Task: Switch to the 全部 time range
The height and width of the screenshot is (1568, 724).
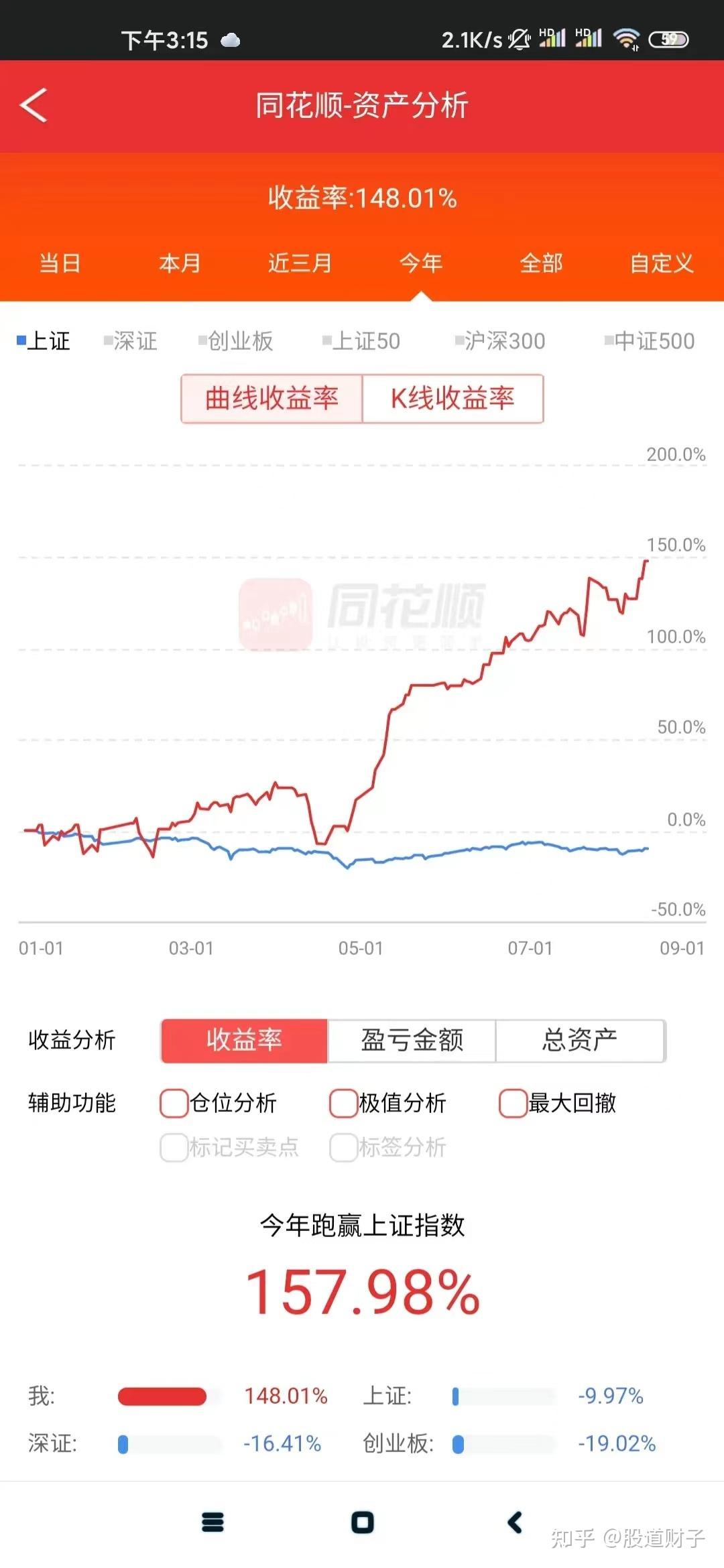Action: coord(541,263)
